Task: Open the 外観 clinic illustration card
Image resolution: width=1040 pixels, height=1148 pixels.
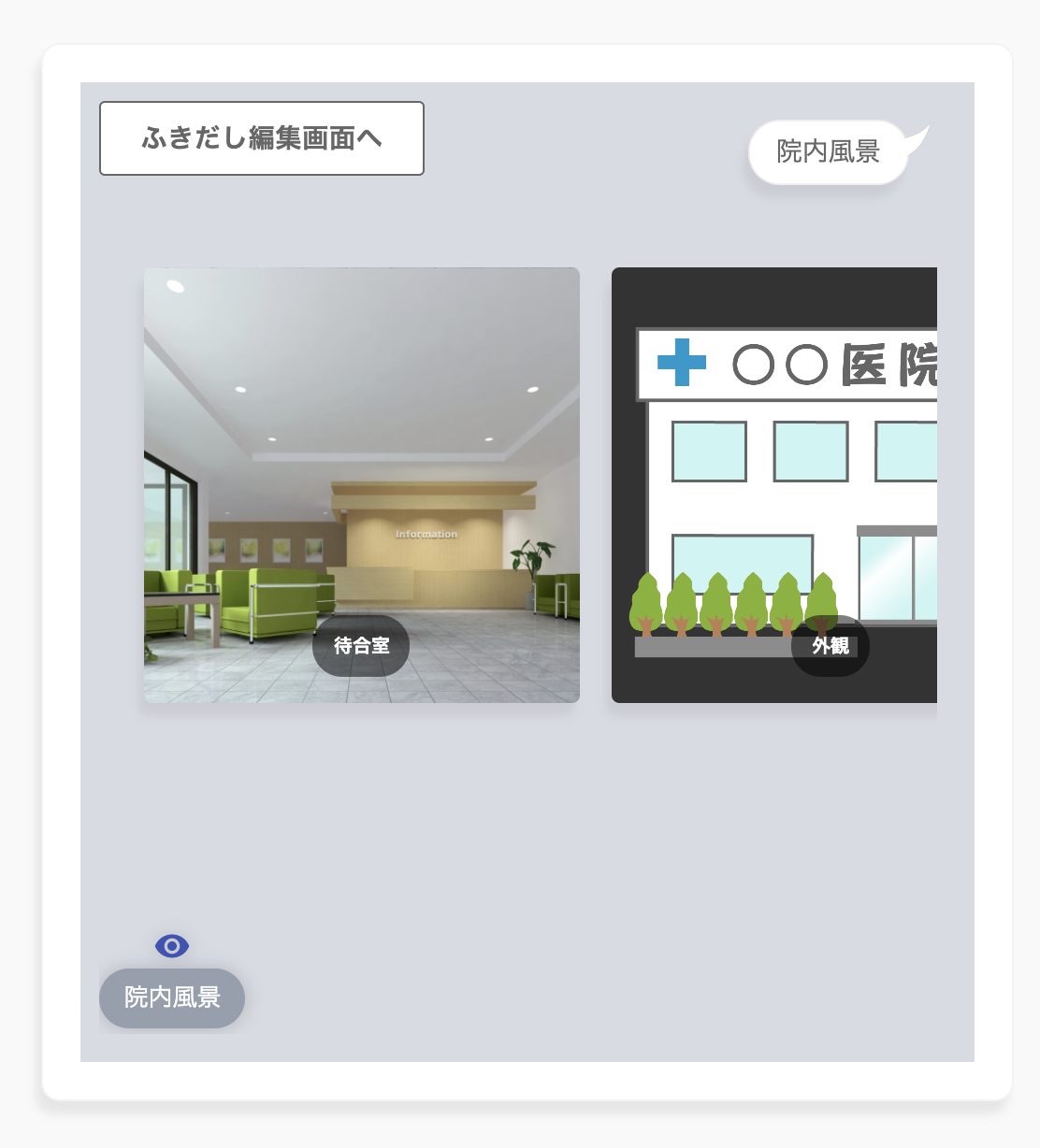Action: [774, 484]
